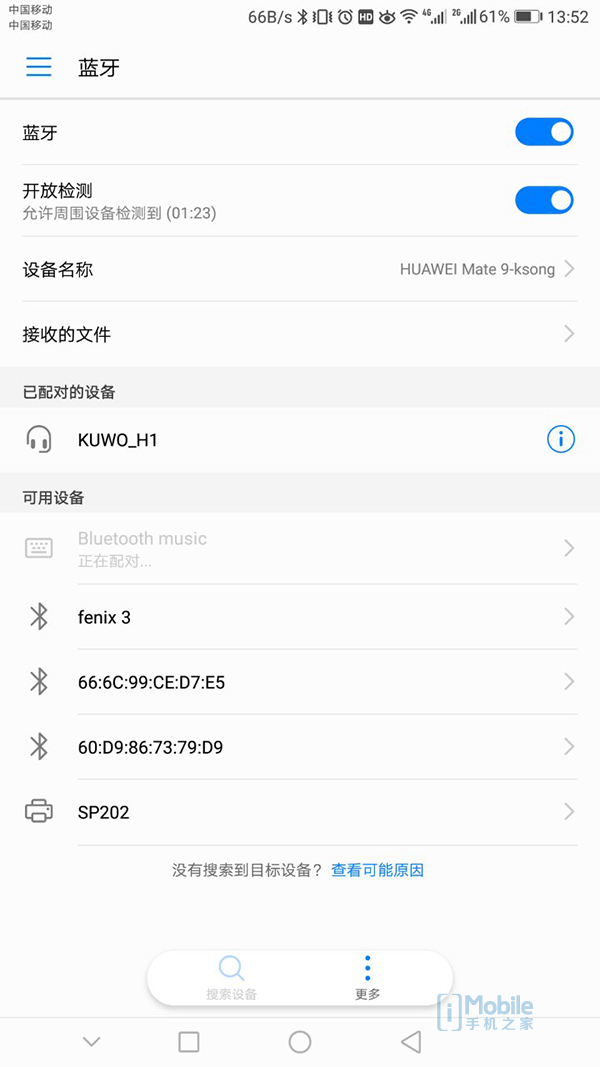Open the 更多 more options menu

pyautogui.click(x=368, y=977)
